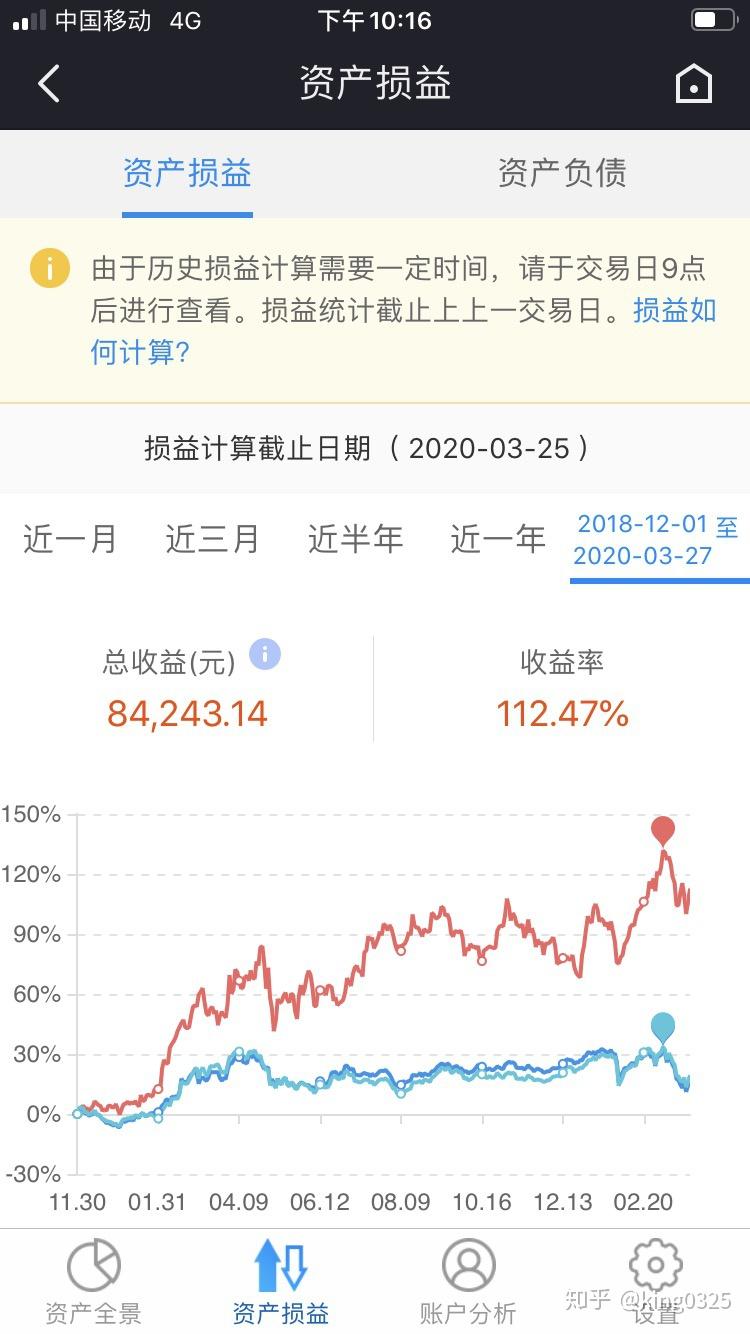Switch to the 资产负债 tab
The height and width of the screenshot is (1334, 750).
[562, 173]
